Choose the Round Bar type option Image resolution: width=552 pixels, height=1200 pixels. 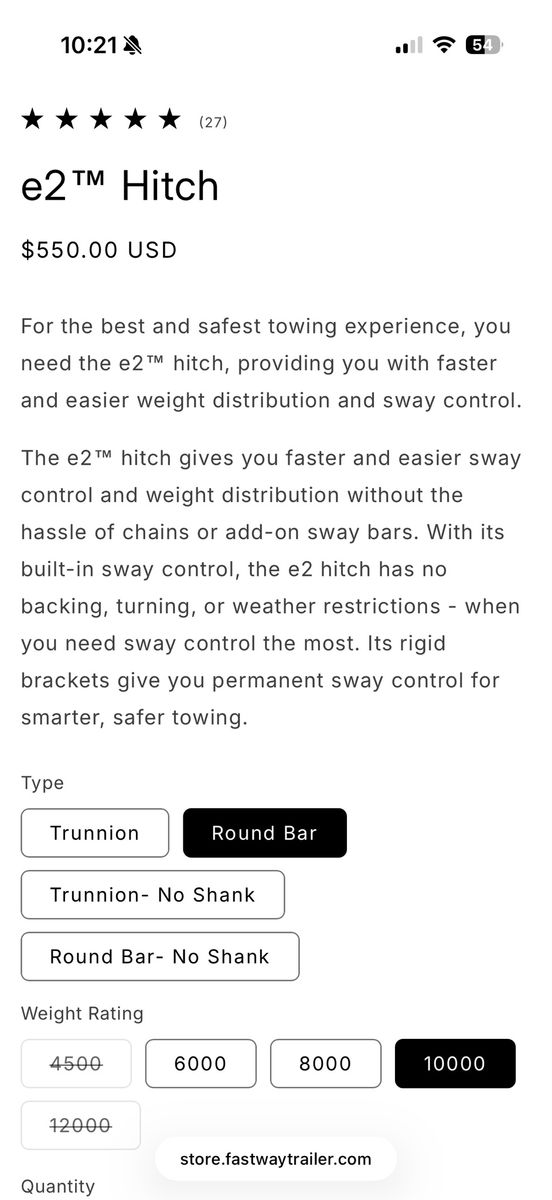click(265, 833)
